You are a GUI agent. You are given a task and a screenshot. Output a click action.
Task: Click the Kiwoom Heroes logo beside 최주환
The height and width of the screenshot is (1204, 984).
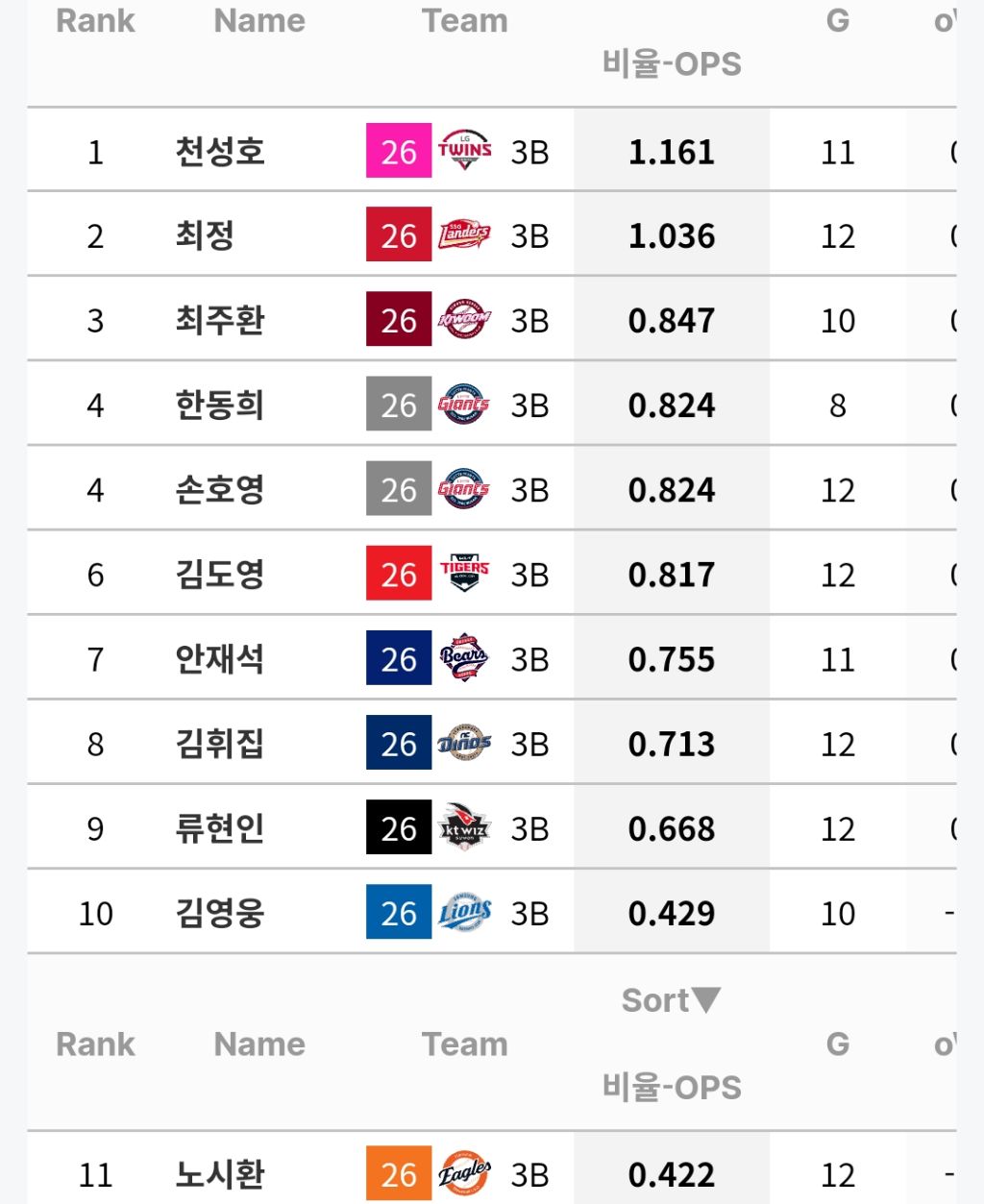(464, 320)
